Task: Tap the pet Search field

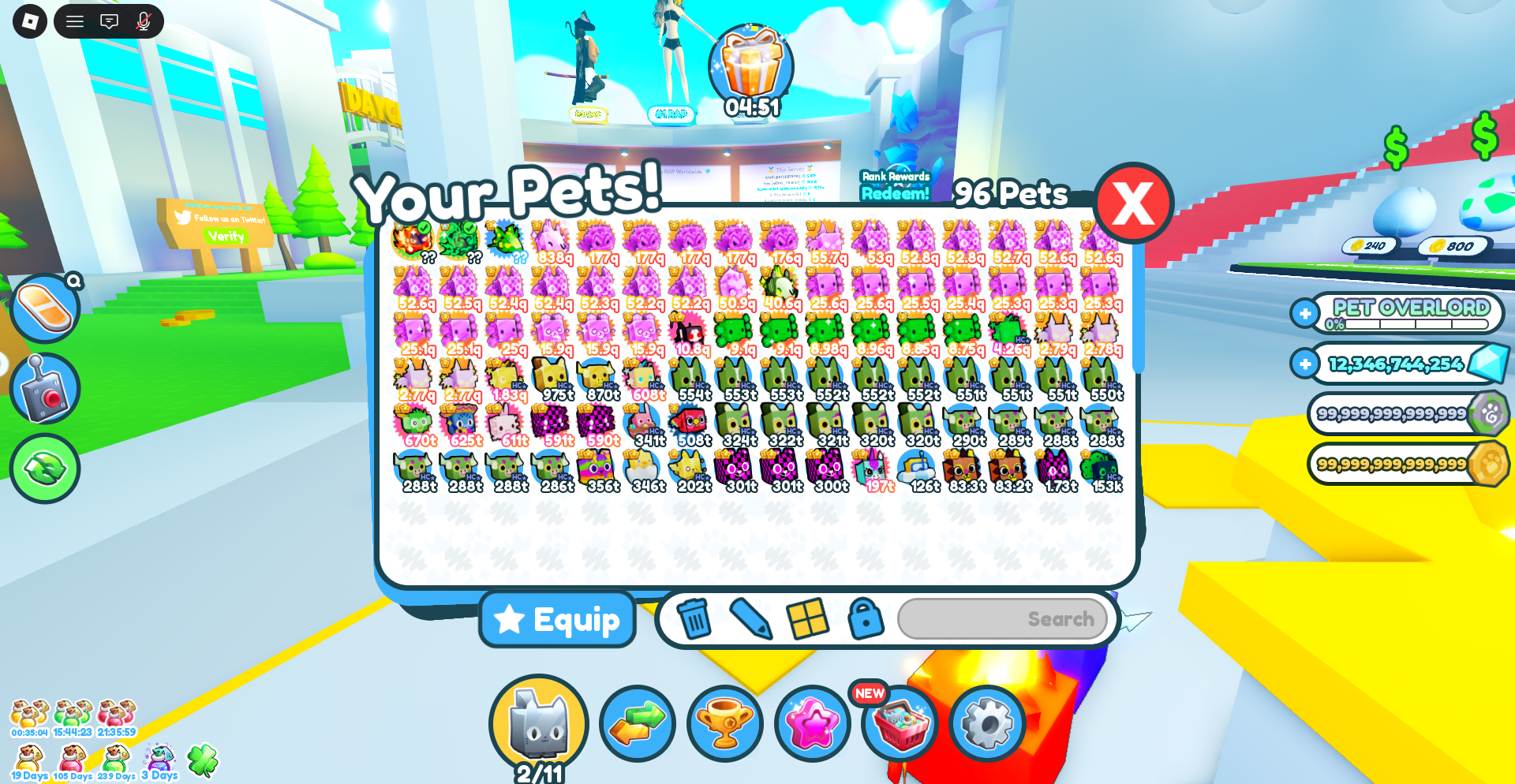Action: pos(1002,619)
